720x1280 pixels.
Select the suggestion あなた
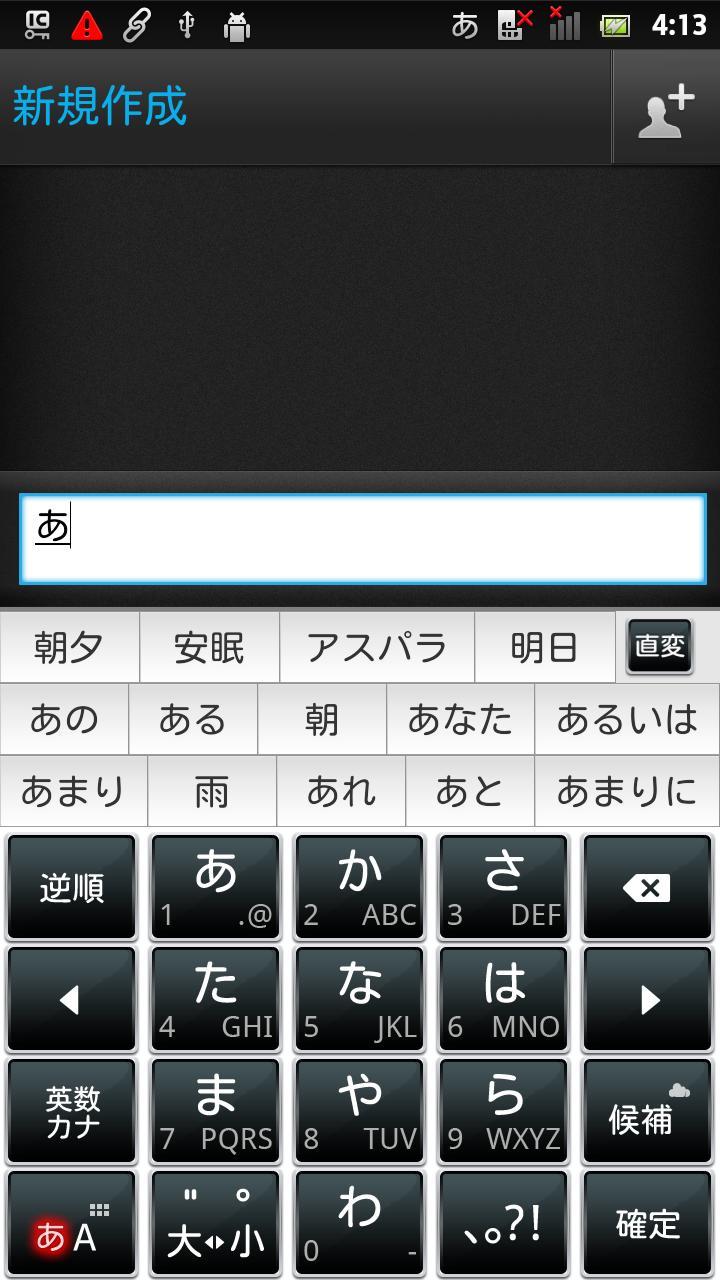point(458,718)
